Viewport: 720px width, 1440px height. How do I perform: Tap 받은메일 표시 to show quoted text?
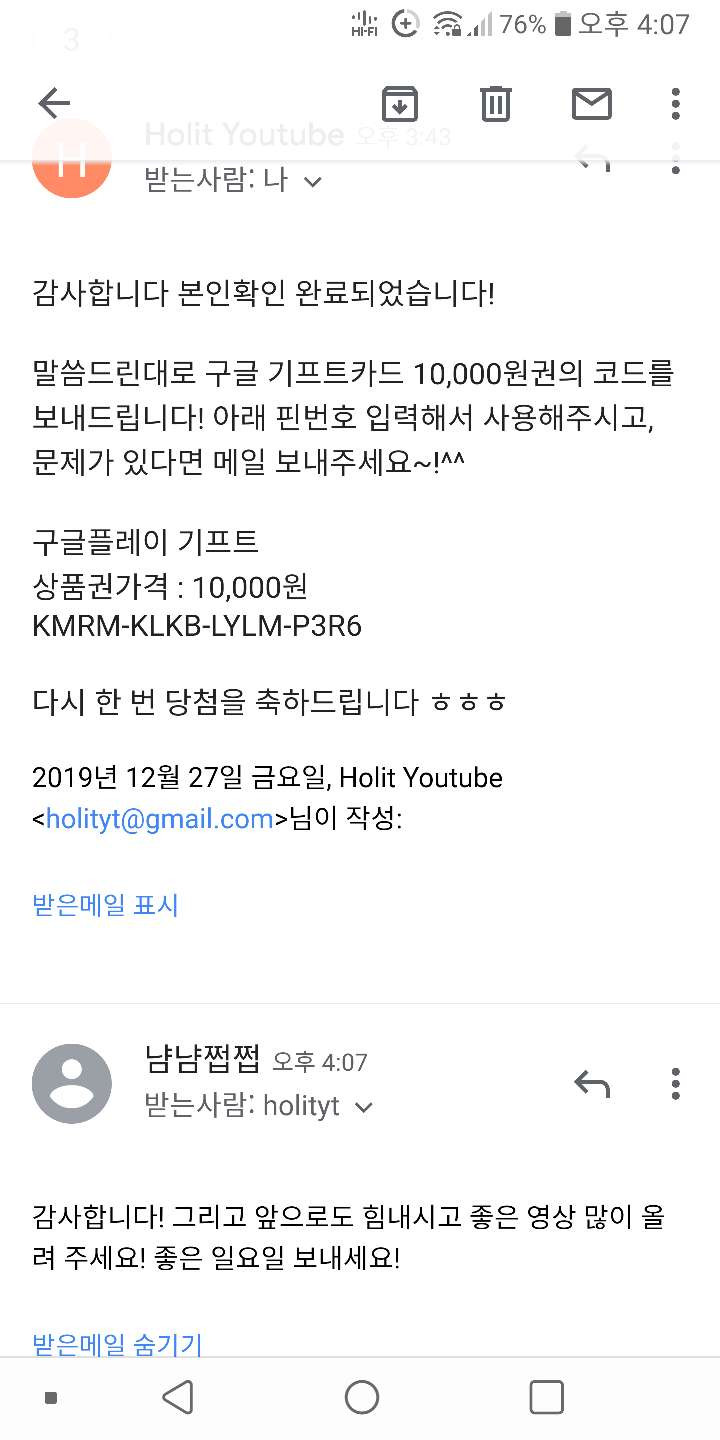105,905
